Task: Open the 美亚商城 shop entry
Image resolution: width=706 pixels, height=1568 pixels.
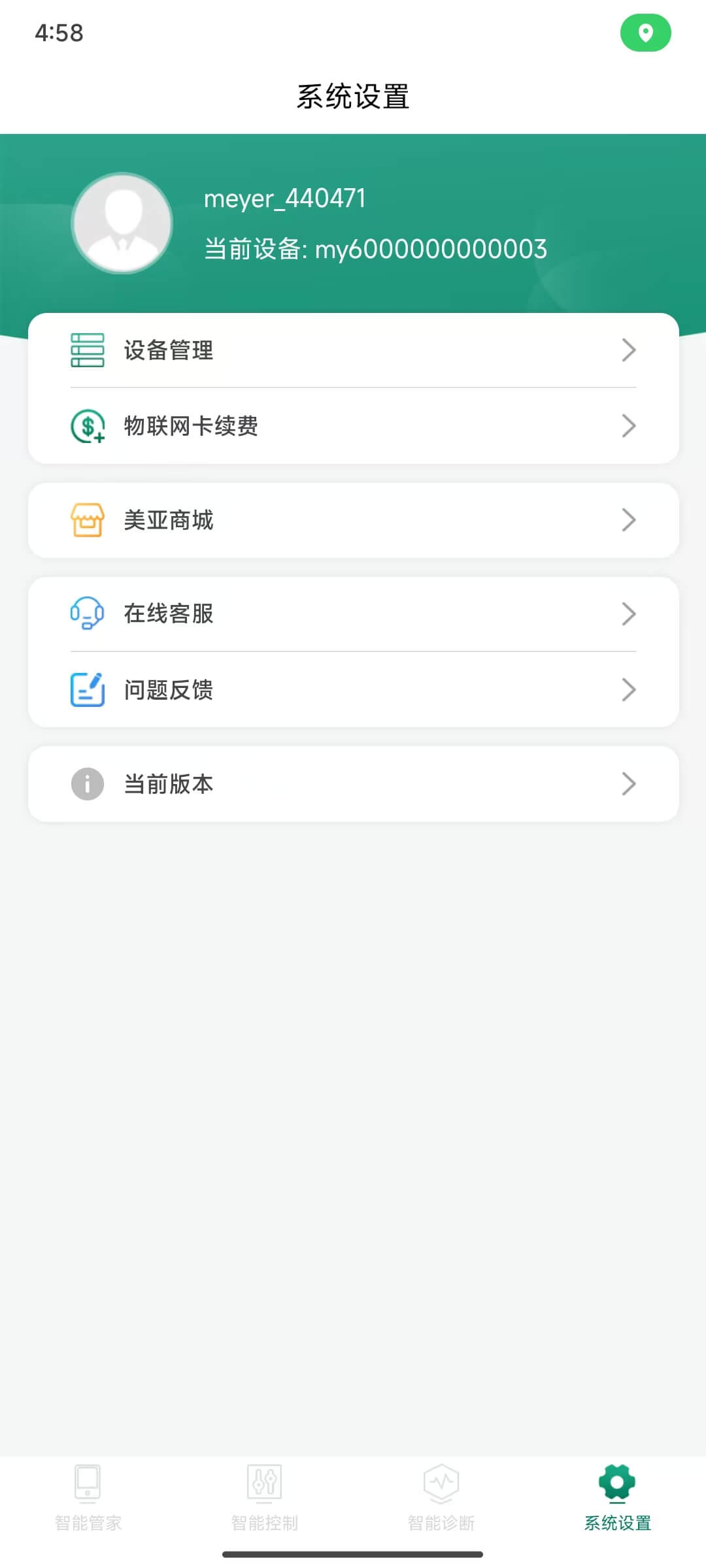Action: click(353, 519)
